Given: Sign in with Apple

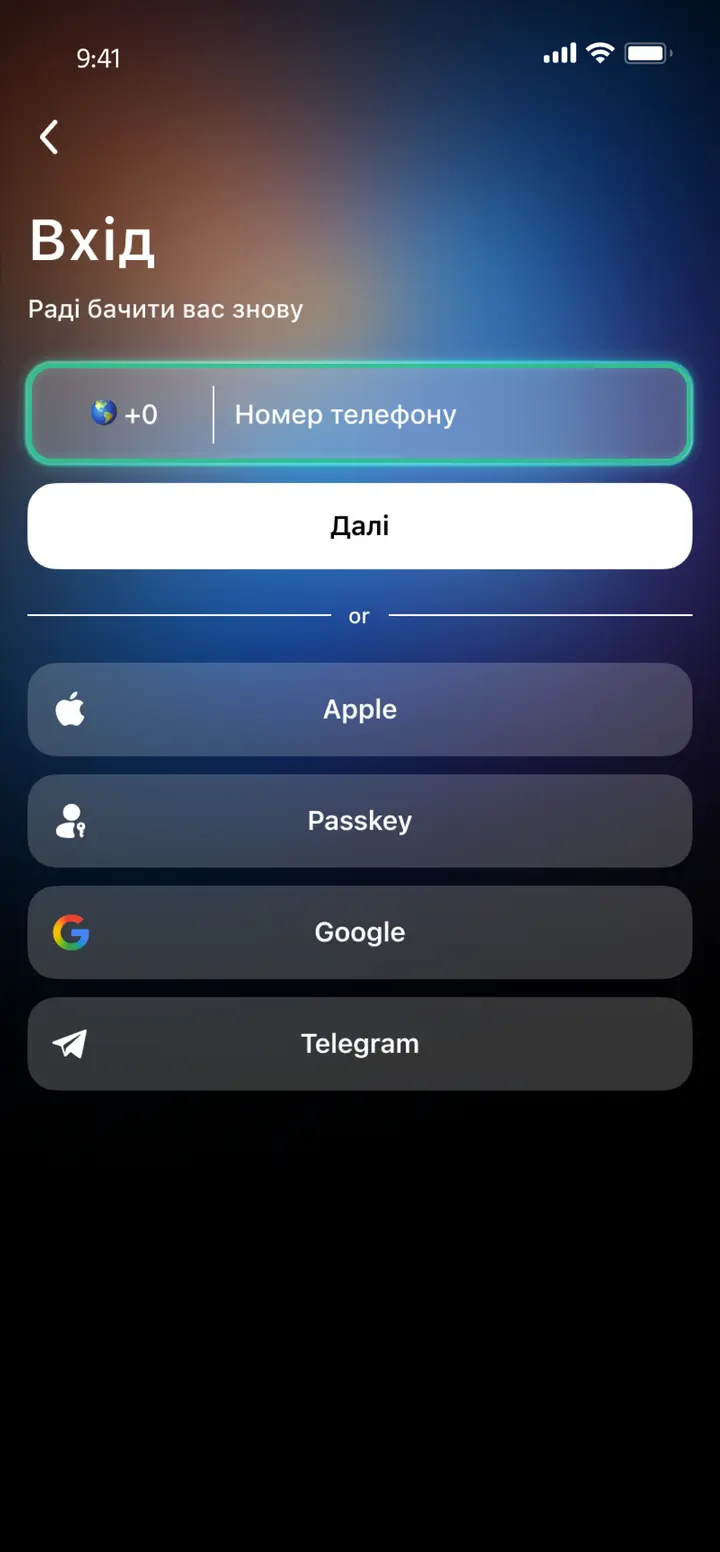Looking at the screenshot, I should point(360,709).
